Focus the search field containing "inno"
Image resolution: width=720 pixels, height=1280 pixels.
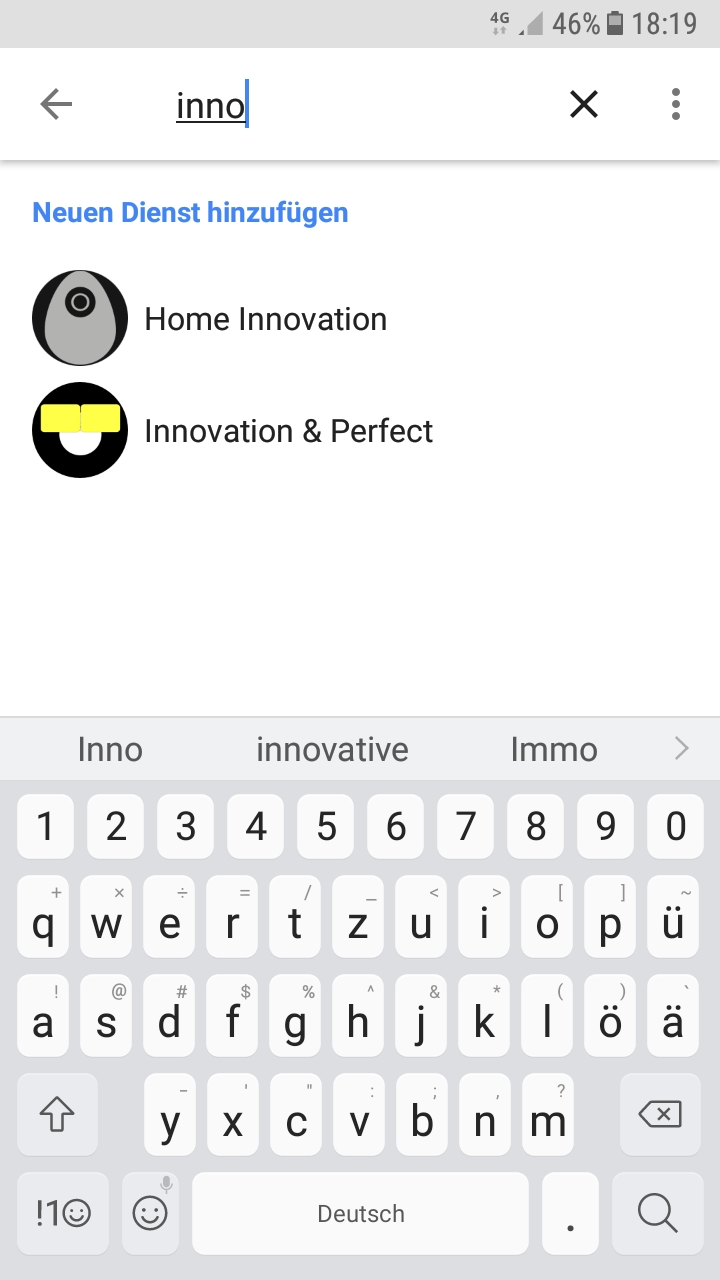(x=350, y=106)
